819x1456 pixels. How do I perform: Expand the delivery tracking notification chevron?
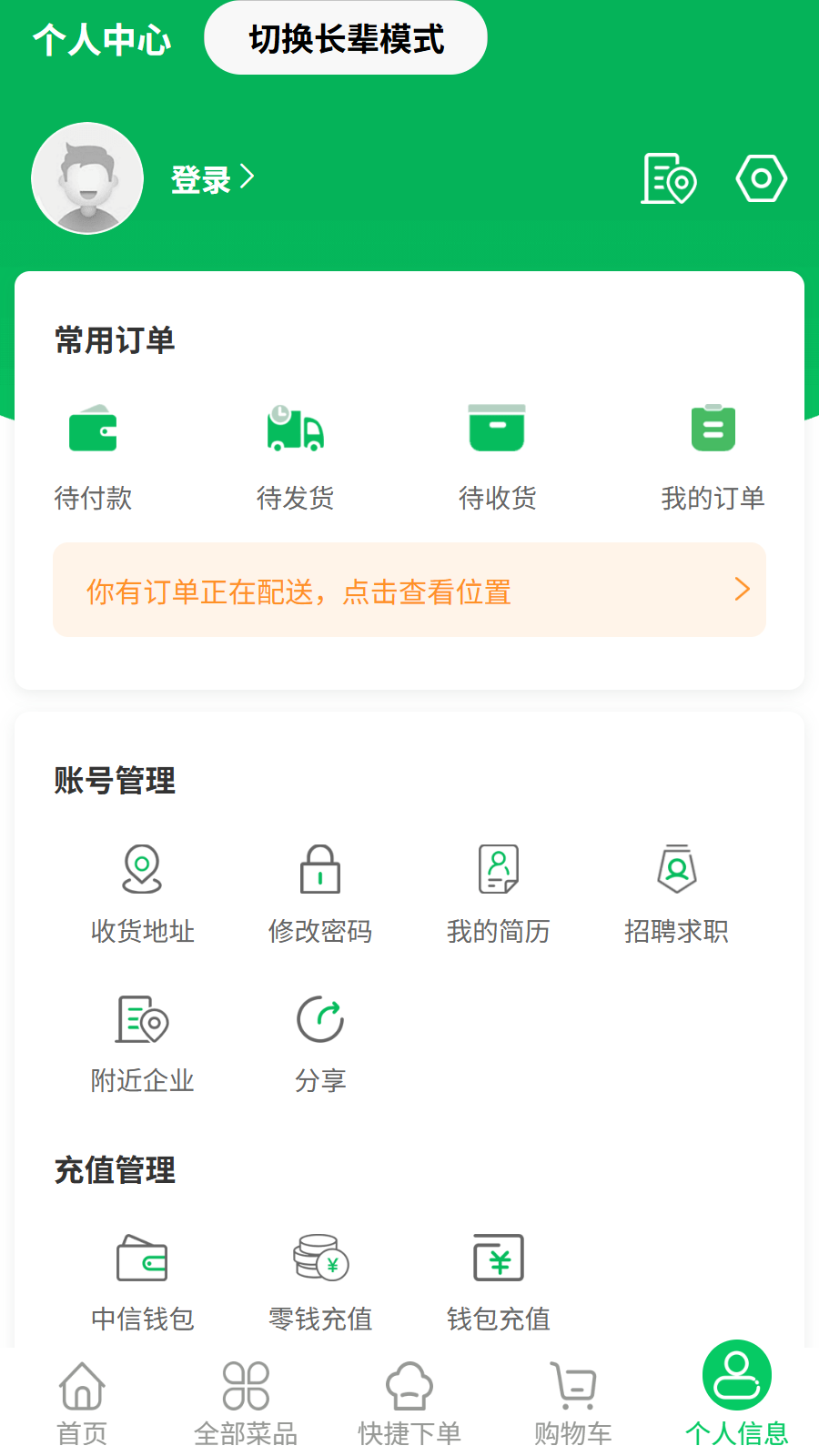pyautogui.click(x=742, y=590)
